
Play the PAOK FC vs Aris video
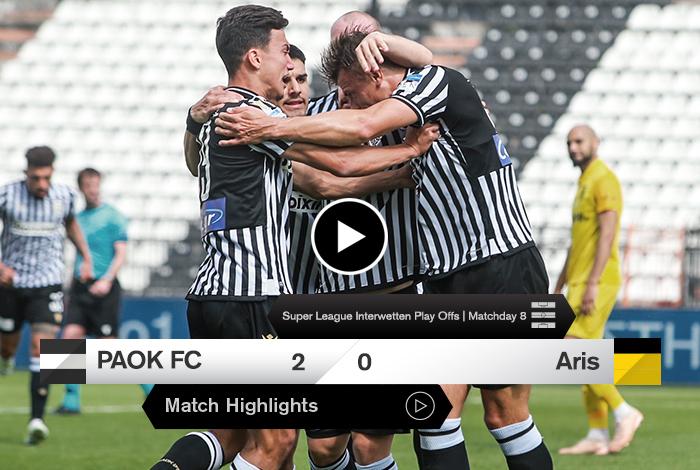[349, 237]
